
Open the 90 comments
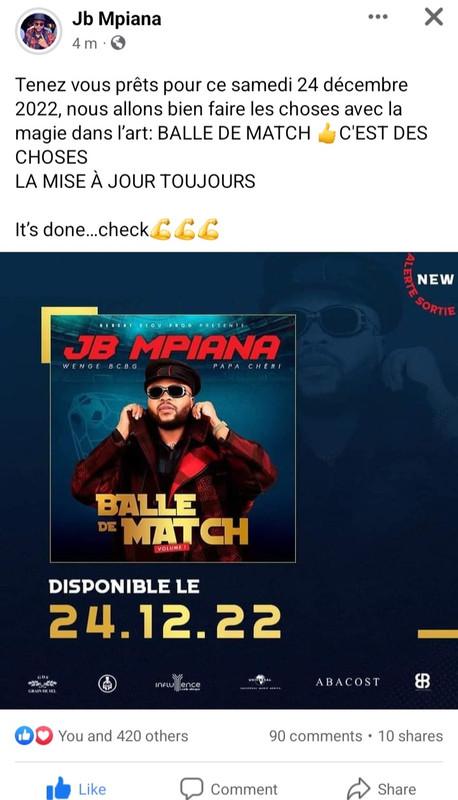pyautogui.click(x=315, y=736)
